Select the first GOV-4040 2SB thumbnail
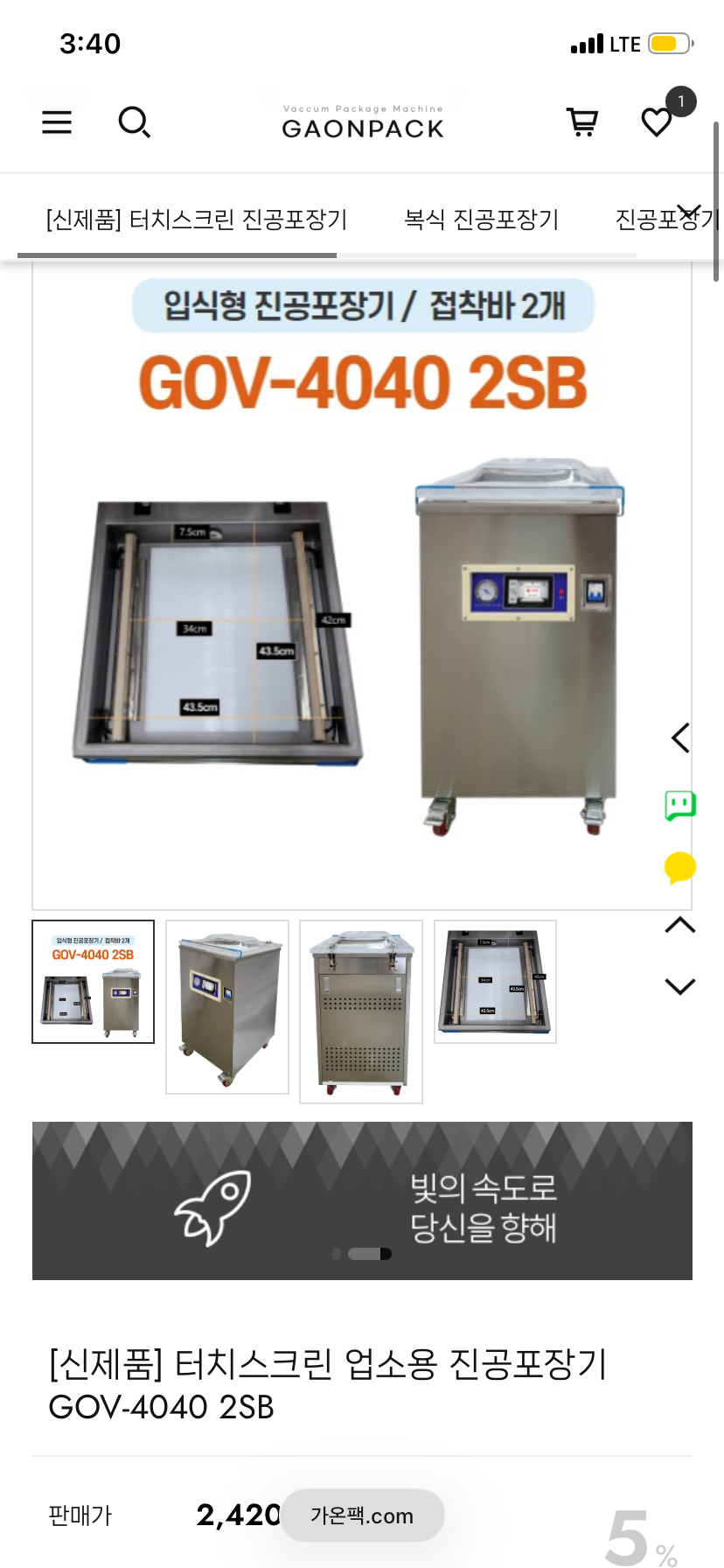The height and width of the screenshot is (1568, 724). coord(93,981)
